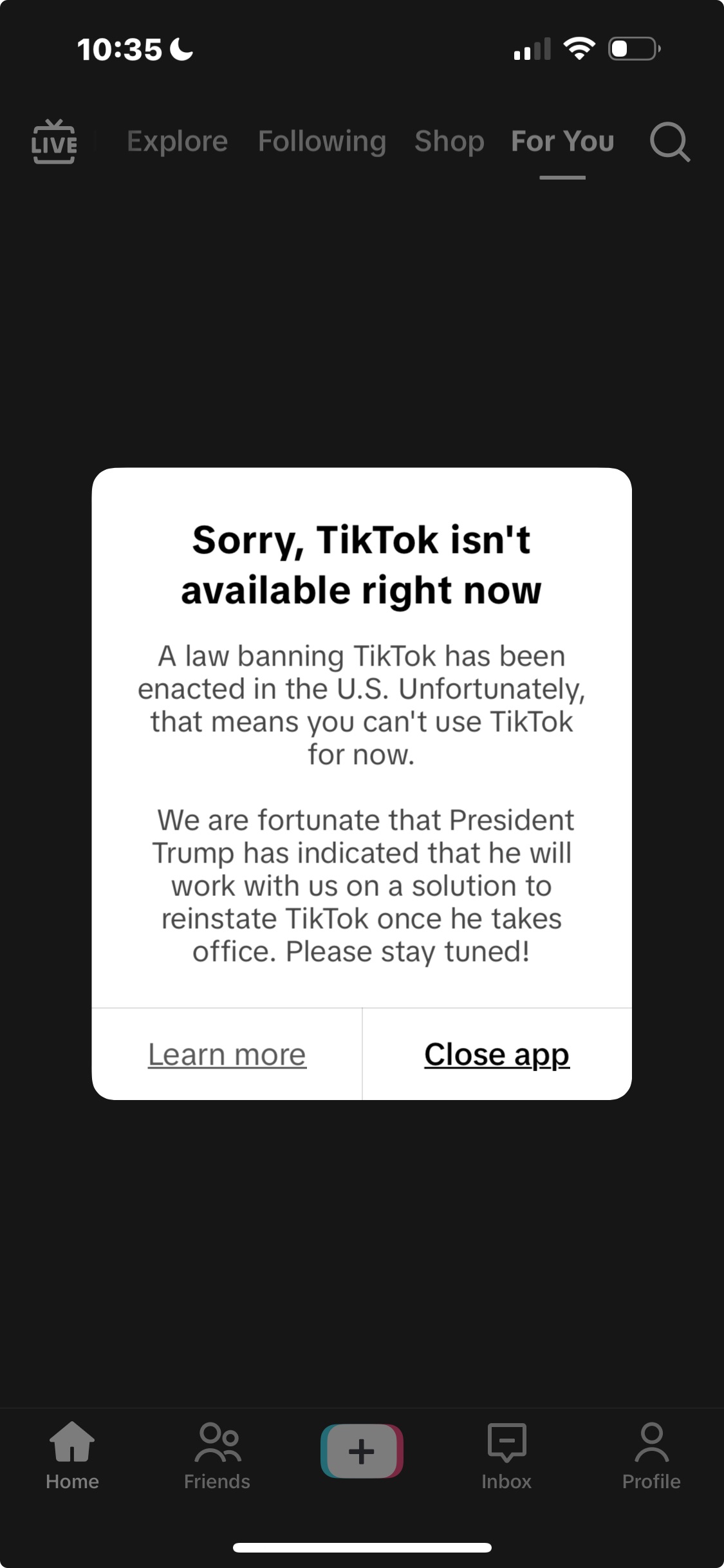Open the search magnifier icon
This screenshot has height=1568, width=724.
tap(669, 142)
